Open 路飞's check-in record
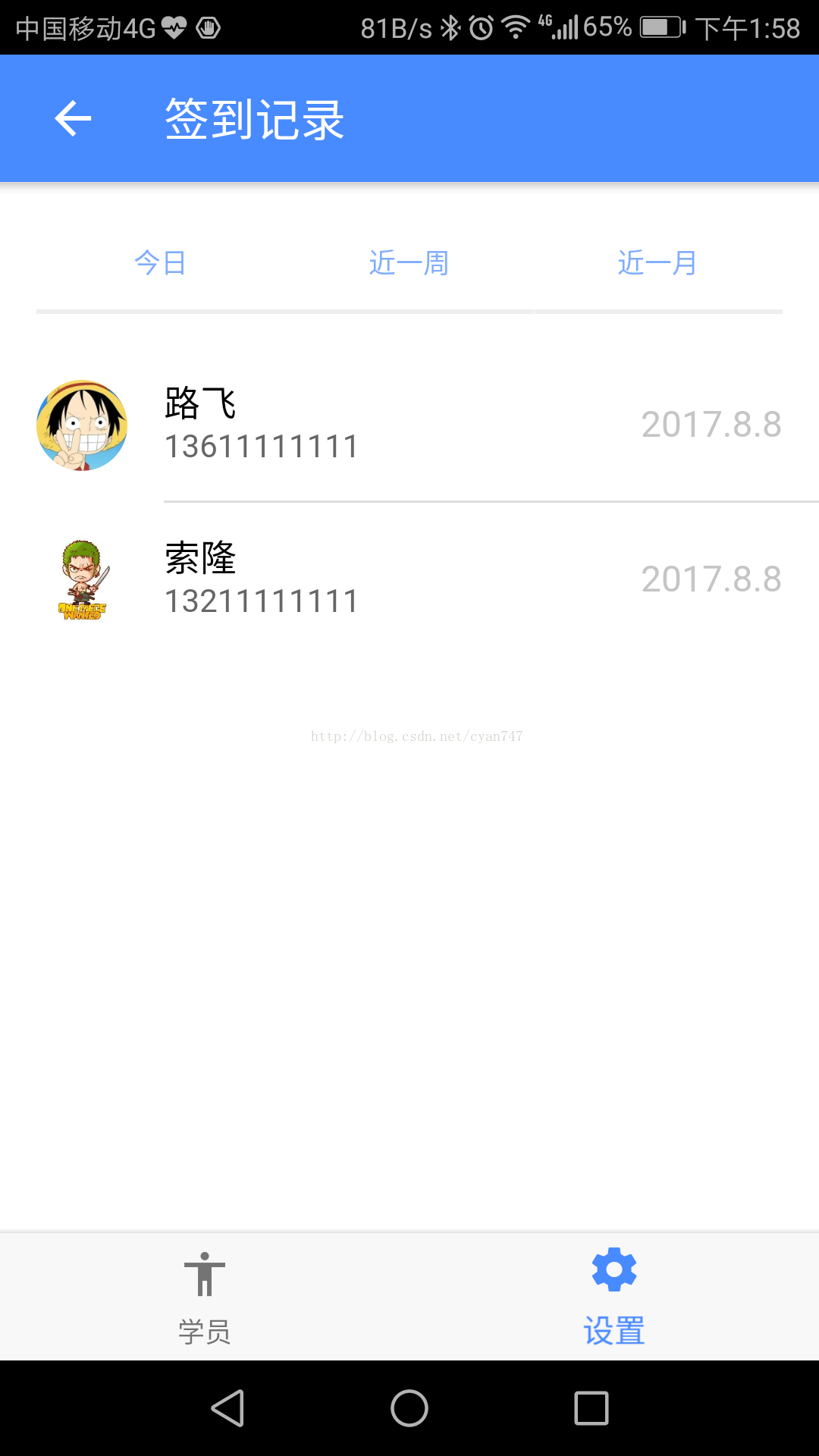Image resolution: width=819 pixels, height=1456 pixels. 409,425
